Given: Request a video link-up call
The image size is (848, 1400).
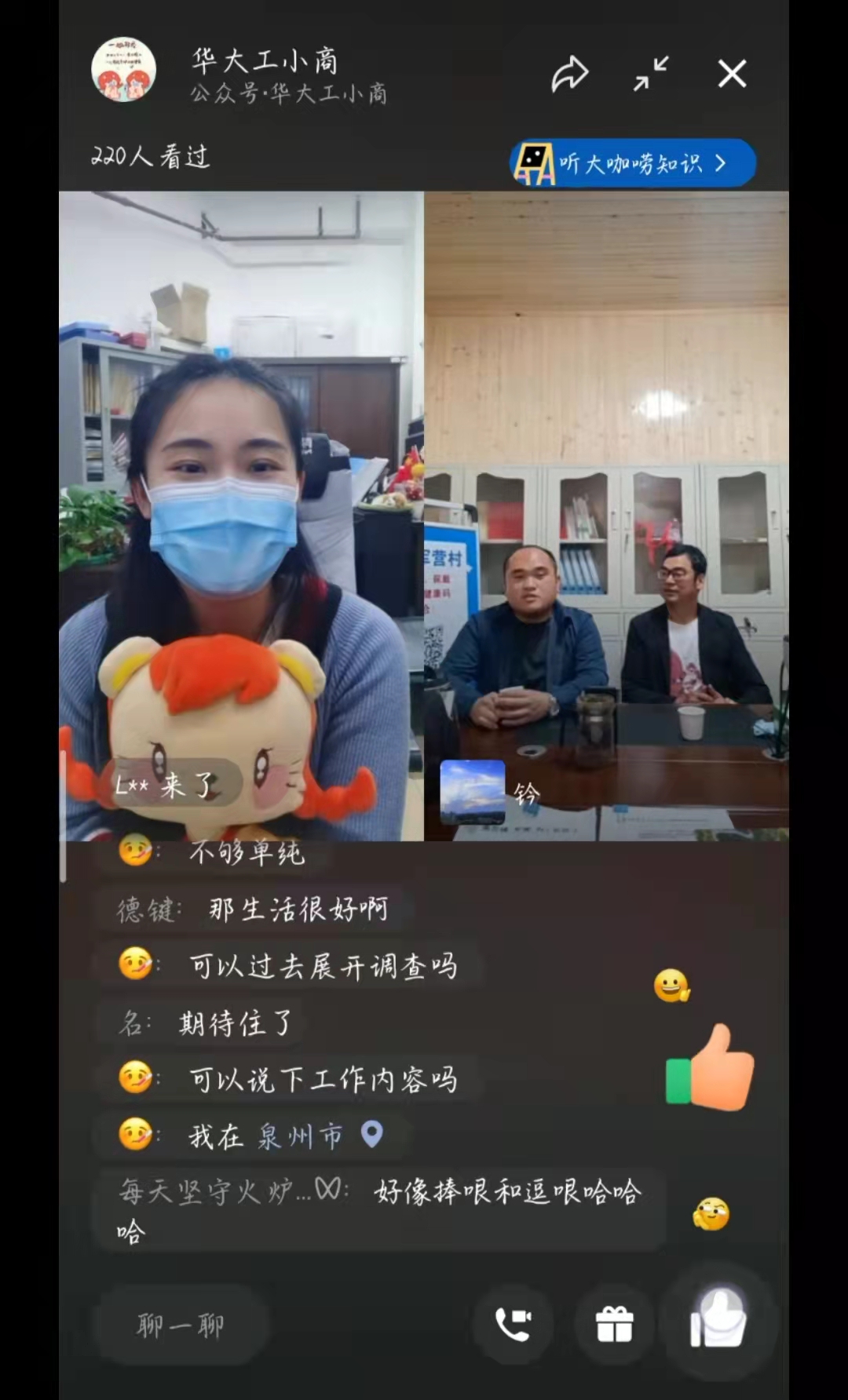Looking at the screenshot, I should pos(514,1325).
